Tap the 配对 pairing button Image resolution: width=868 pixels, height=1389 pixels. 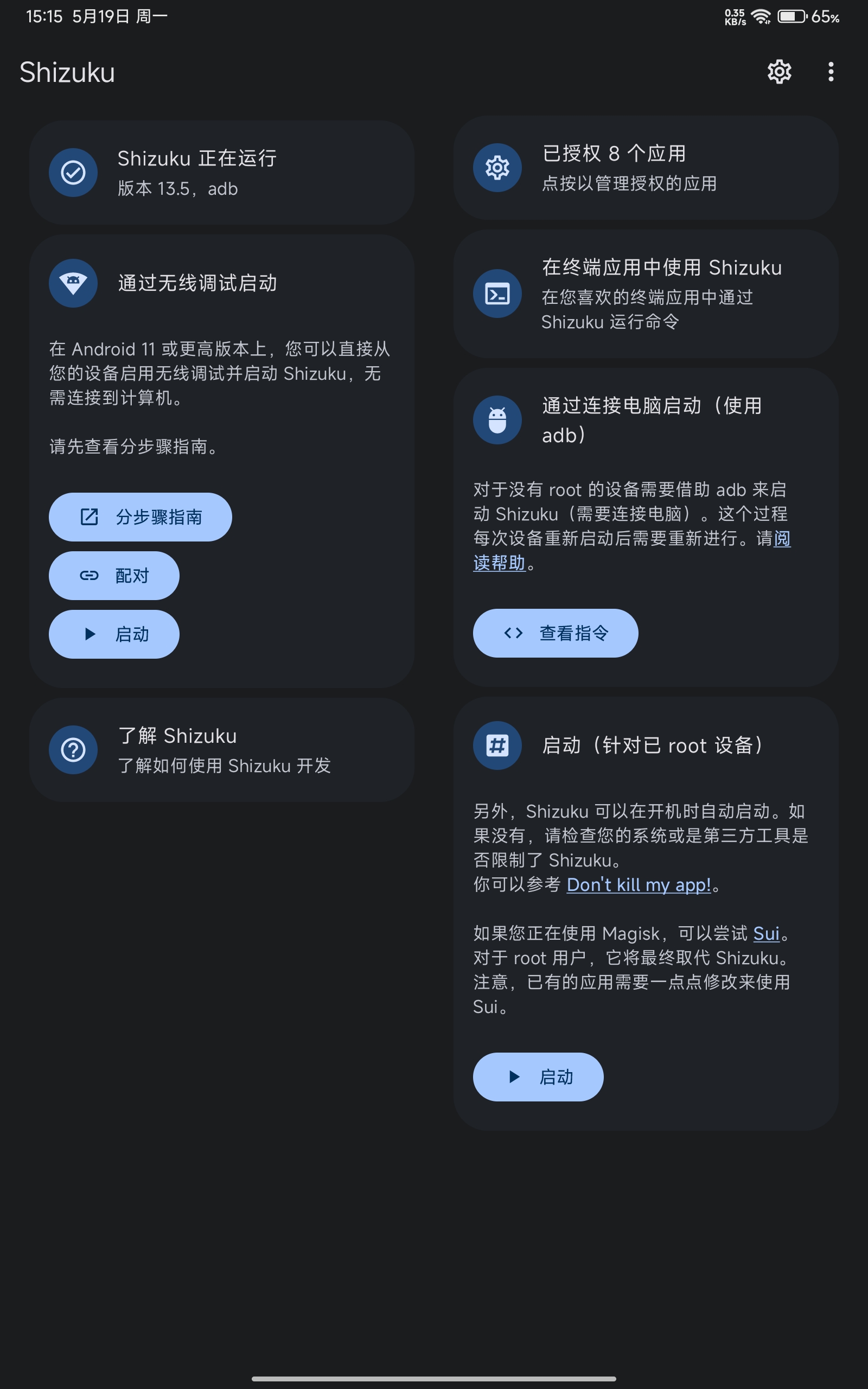click(114, 575)
